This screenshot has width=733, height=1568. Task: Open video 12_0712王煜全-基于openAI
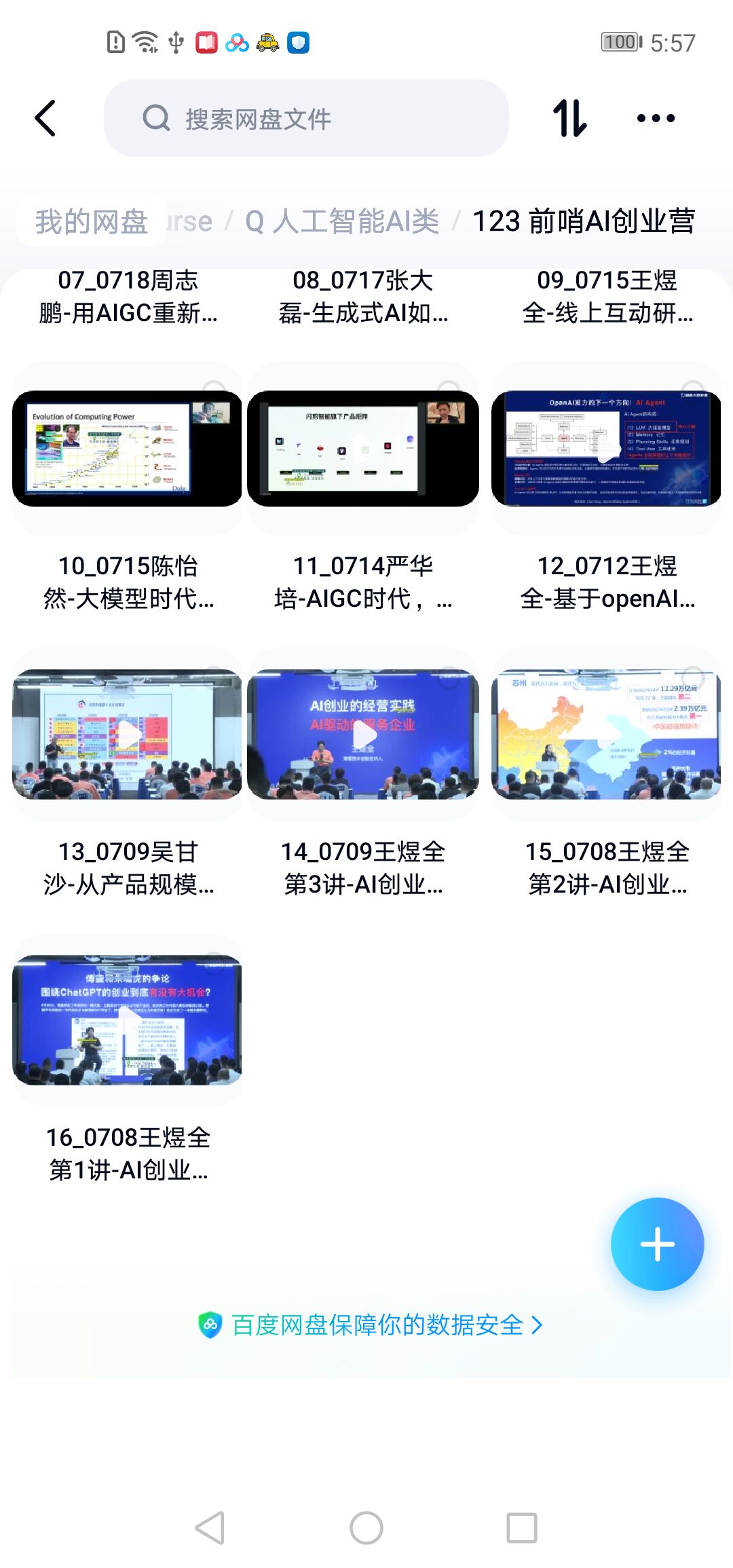(606, 449)
